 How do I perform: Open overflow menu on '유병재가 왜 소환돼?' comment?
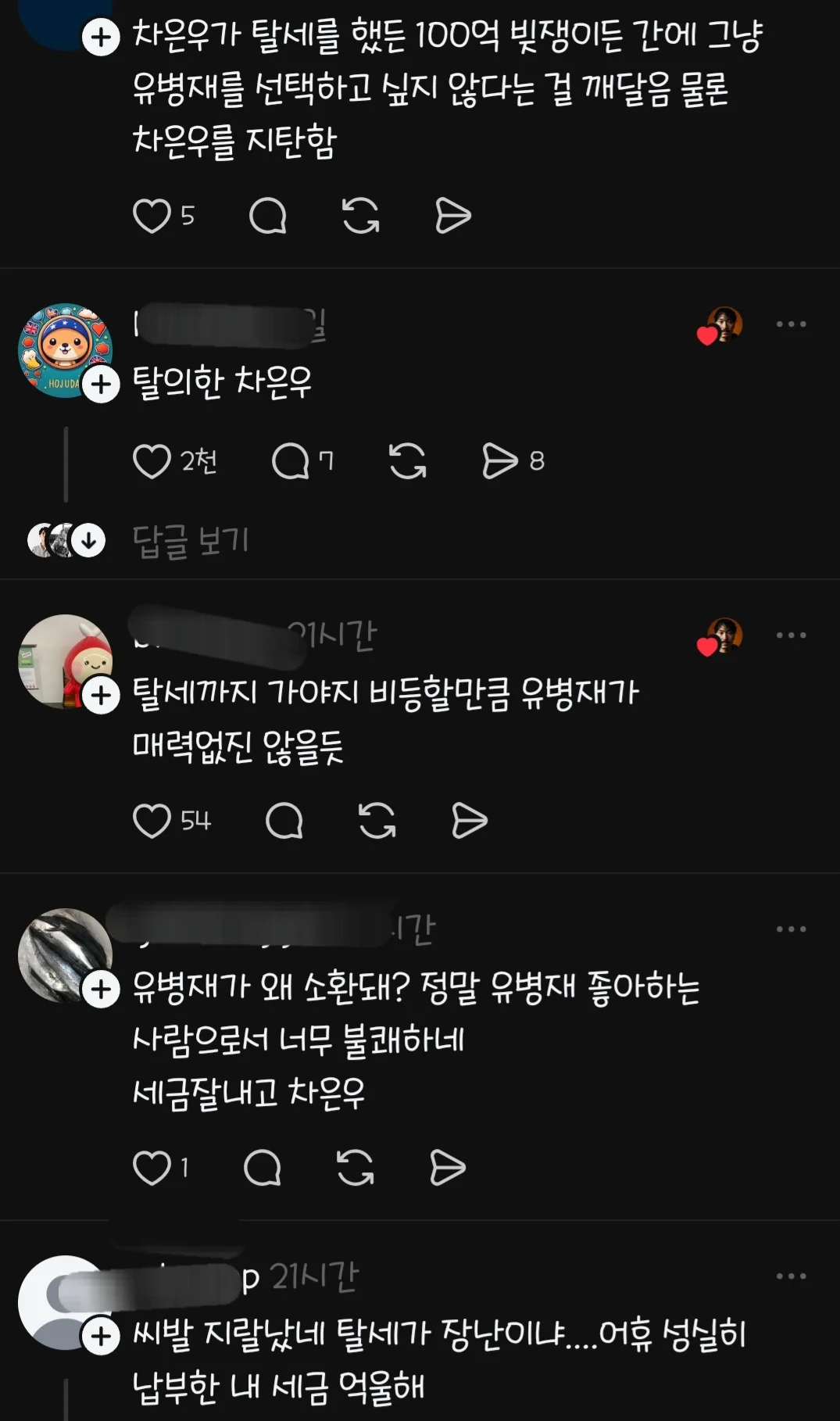coord(791,929)
